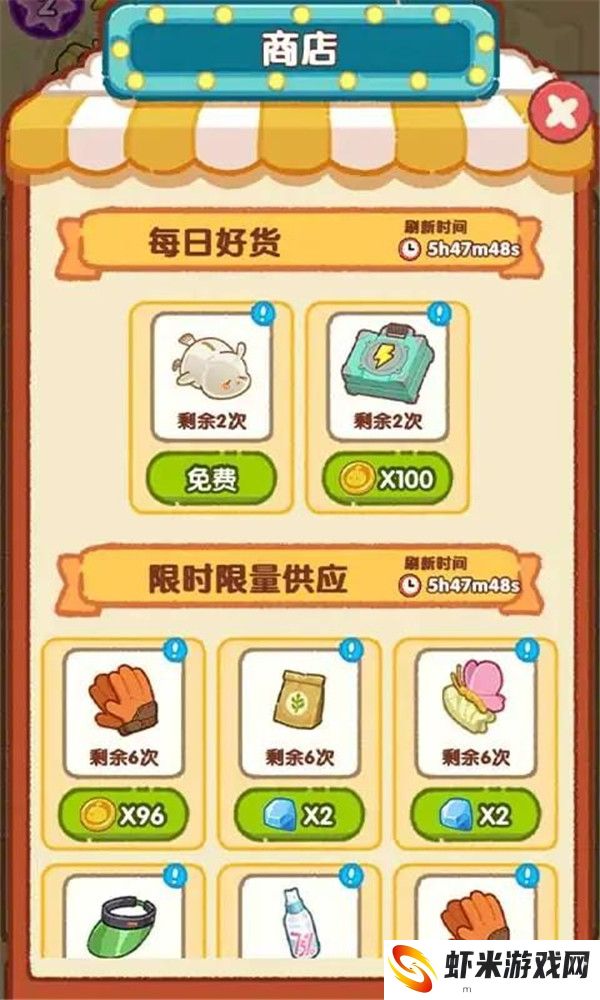The height and width of the screenshot is (1000, 600).
Task: Buy the seed bag for 2 gems
Action: tap(299, 817)
